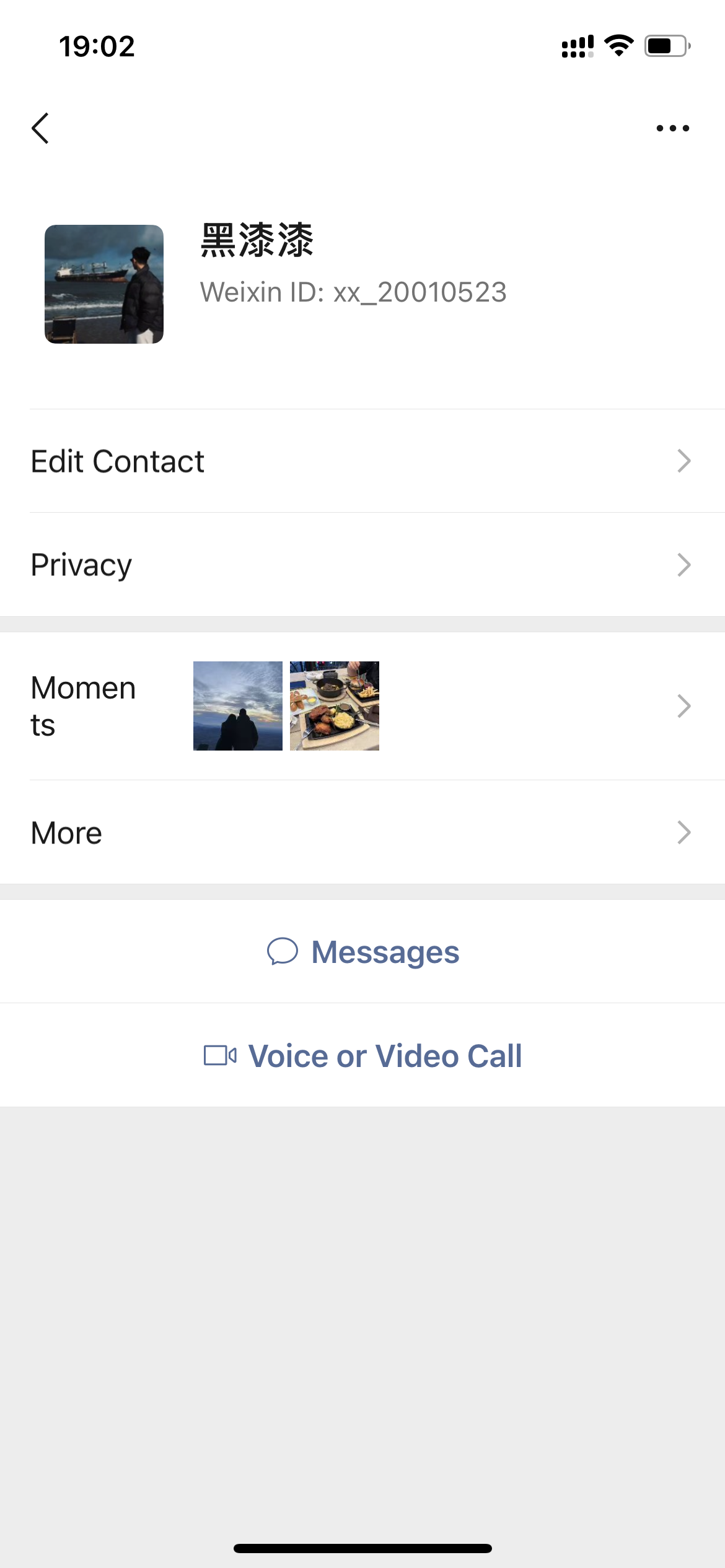View this contact's Moments
Screen dimensions: 725x1568
click(x=362, y=706)
